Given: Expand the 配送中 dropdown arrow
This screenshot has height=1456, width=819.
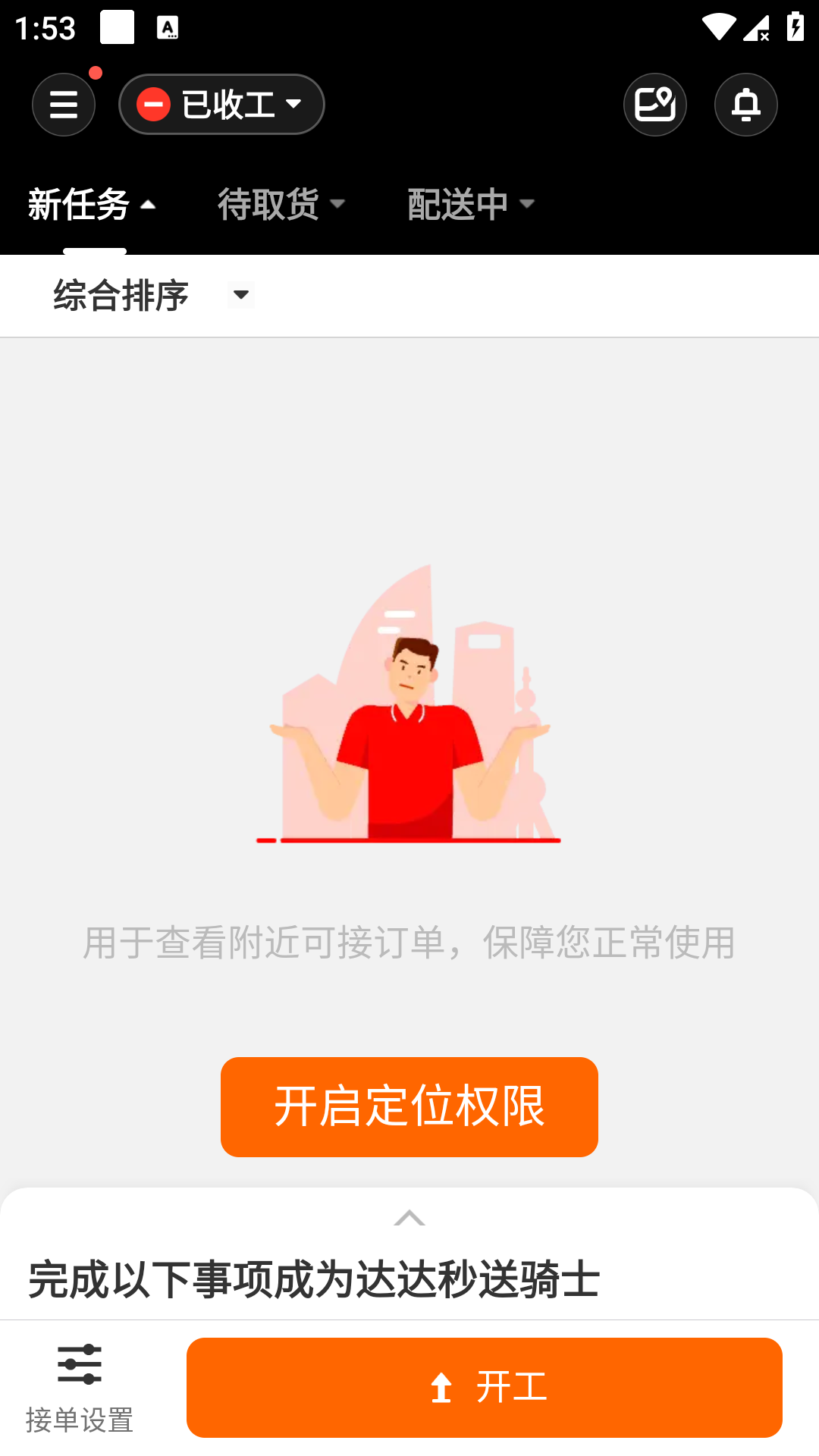Looking at the screenshot, I should point(527,205).
